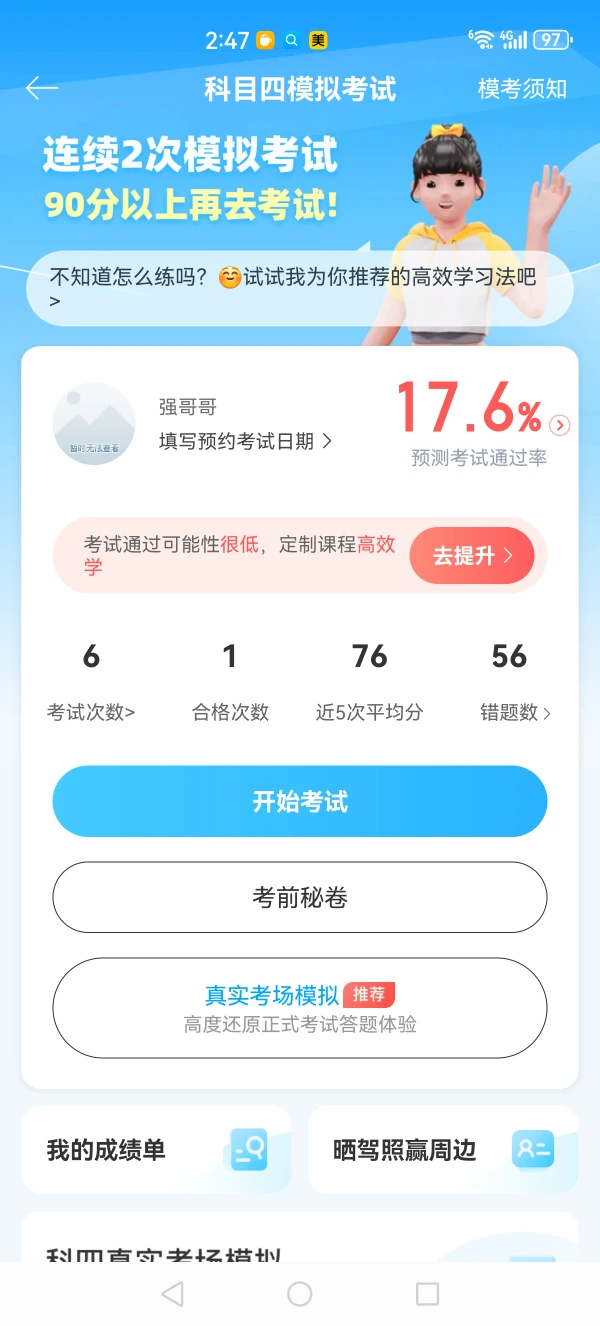
Task: Open the predicted pass rate arrow
Action: click(x=560, y=425)
